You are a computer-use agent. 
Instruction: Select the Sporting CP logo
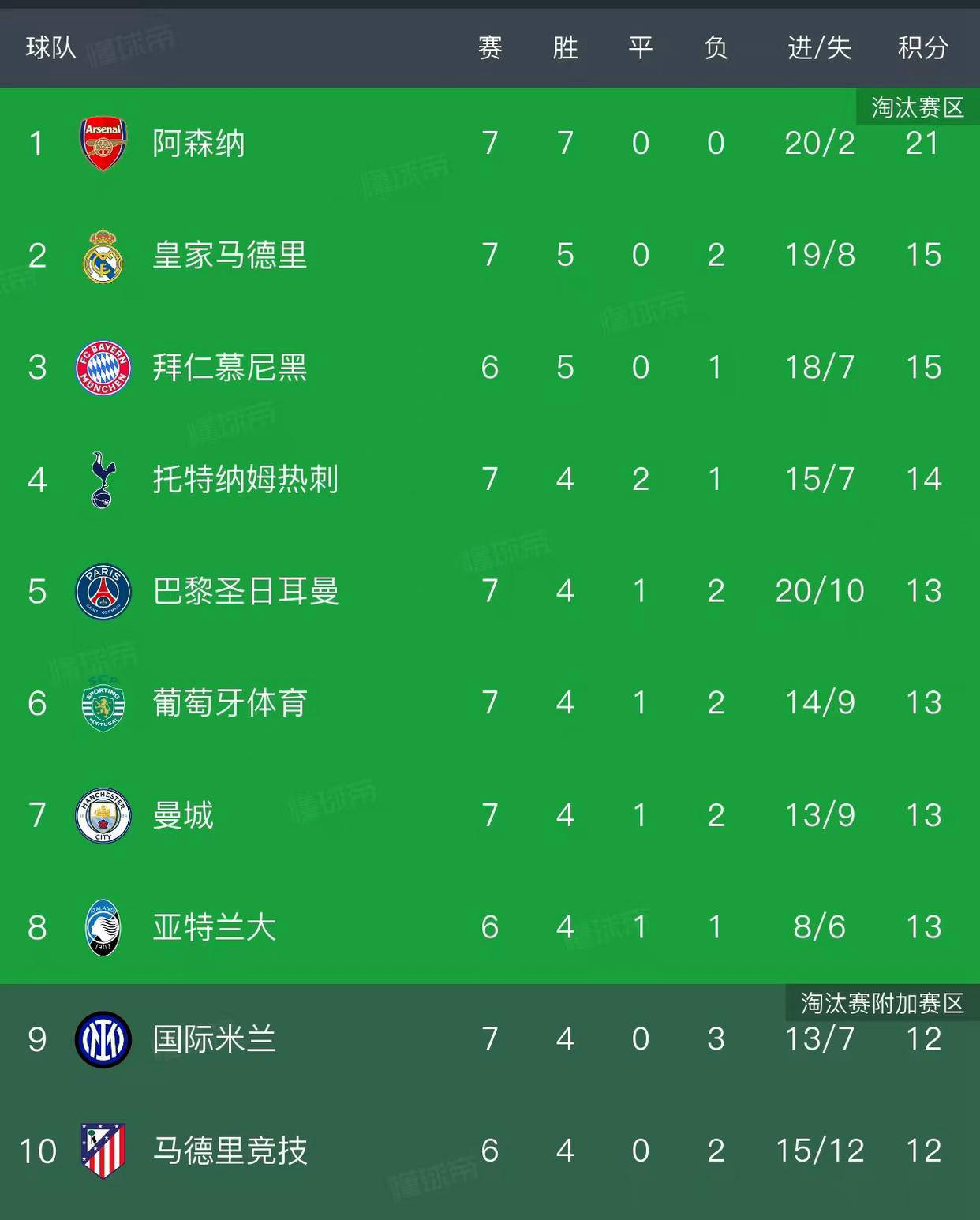[x=103, y=703]
